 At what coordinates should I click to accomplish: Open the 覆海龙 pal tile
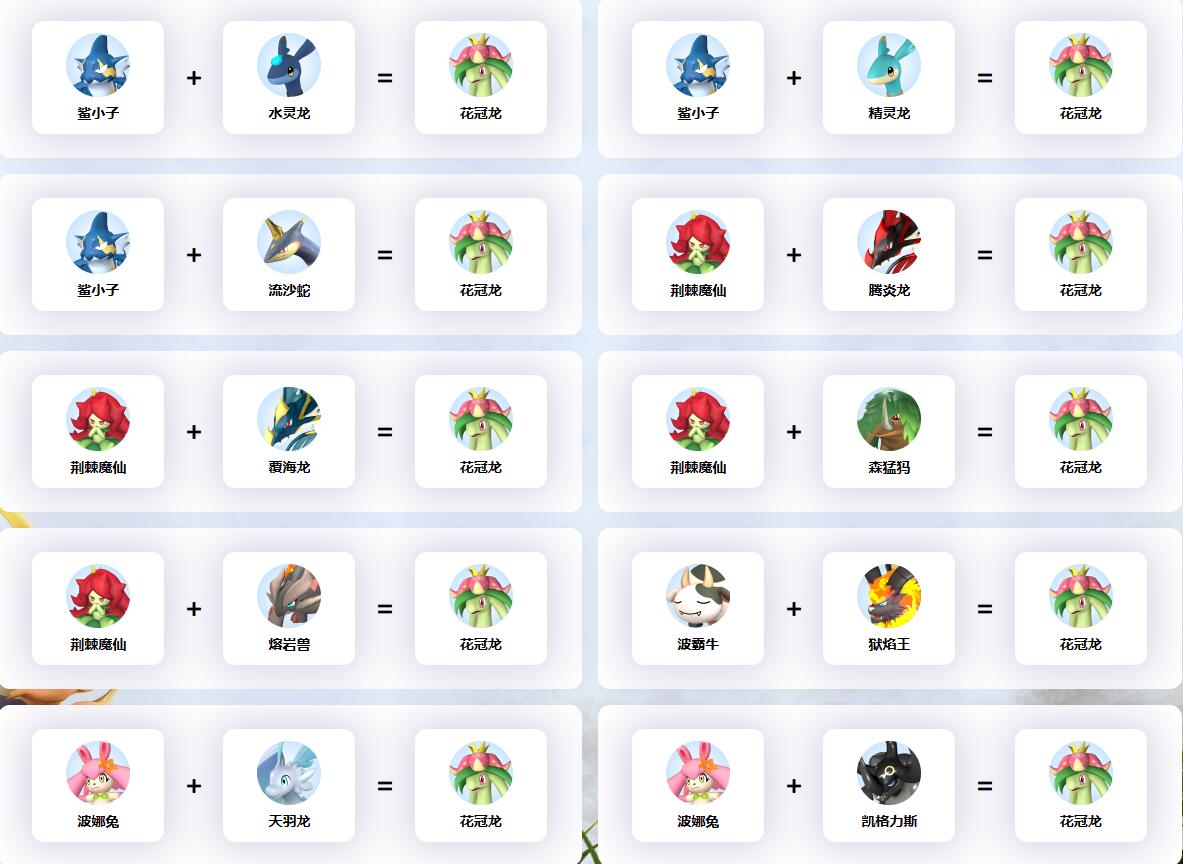289,431
